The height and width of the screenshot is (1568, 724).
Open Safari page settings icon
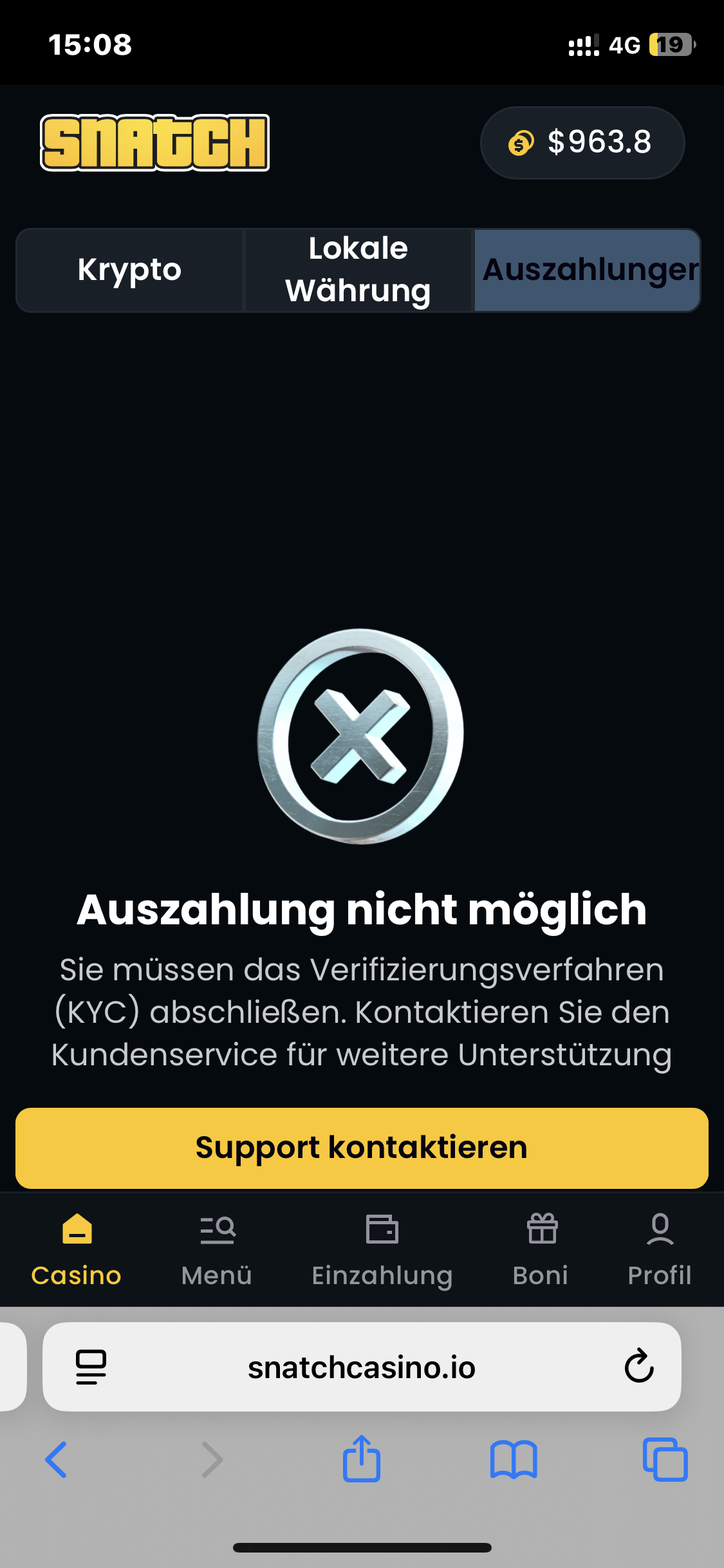click(x=91, y=1366)
